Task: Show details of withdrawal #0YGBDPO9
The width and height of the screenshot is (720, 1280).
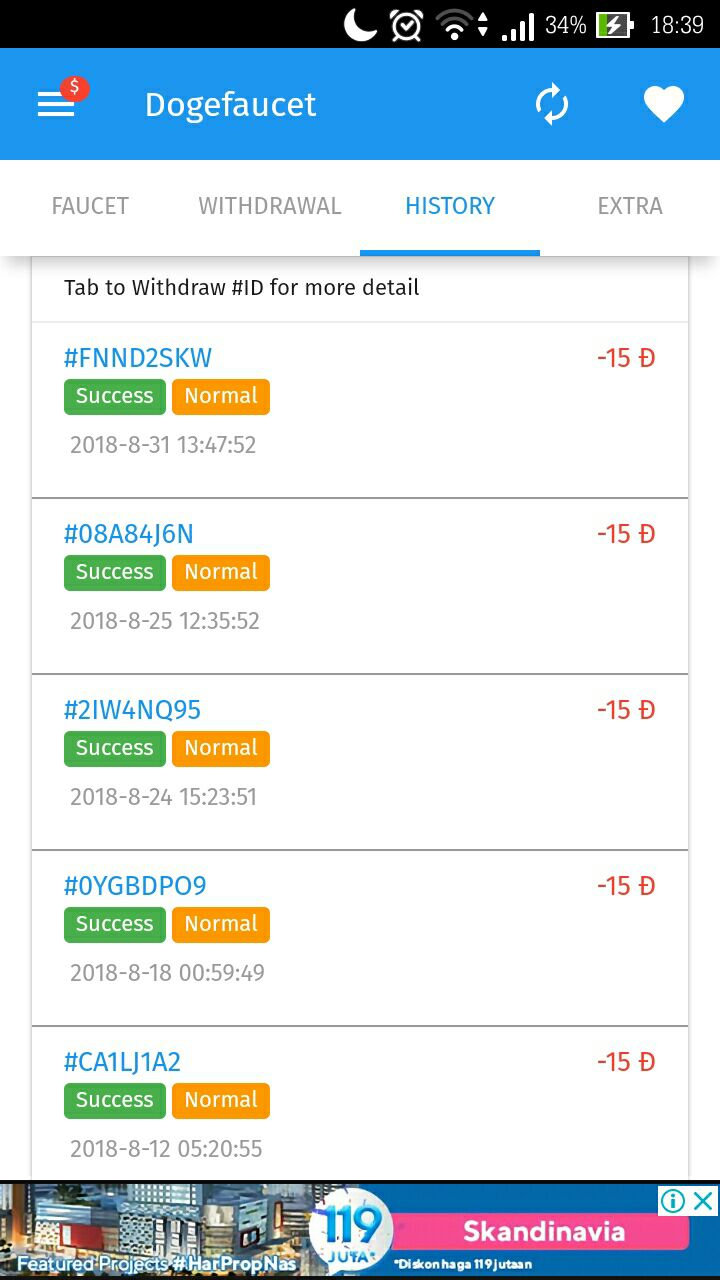Action: tap(135, 886)
